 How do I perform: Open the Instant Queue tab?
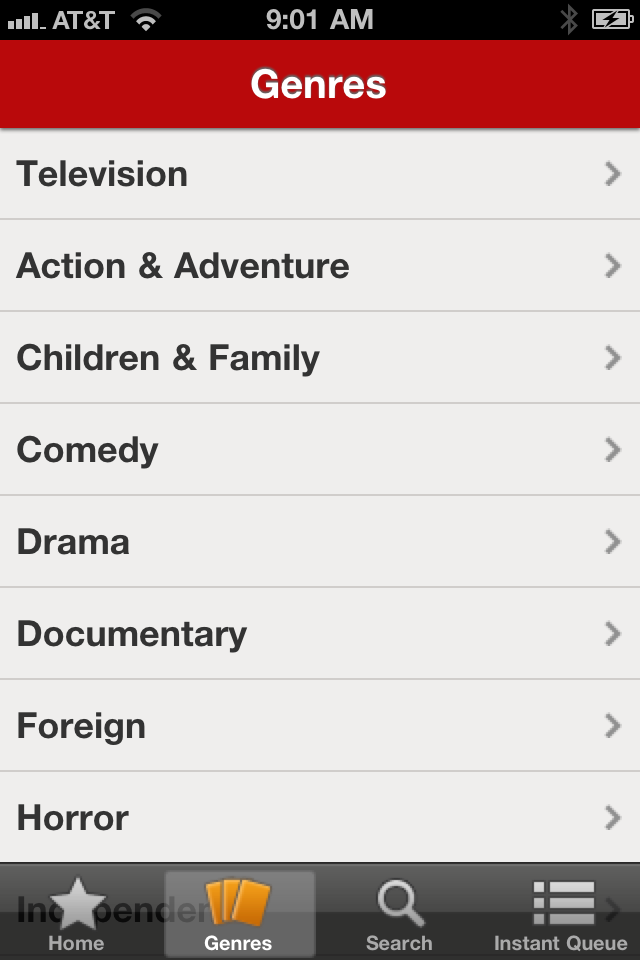coord(561,914)
